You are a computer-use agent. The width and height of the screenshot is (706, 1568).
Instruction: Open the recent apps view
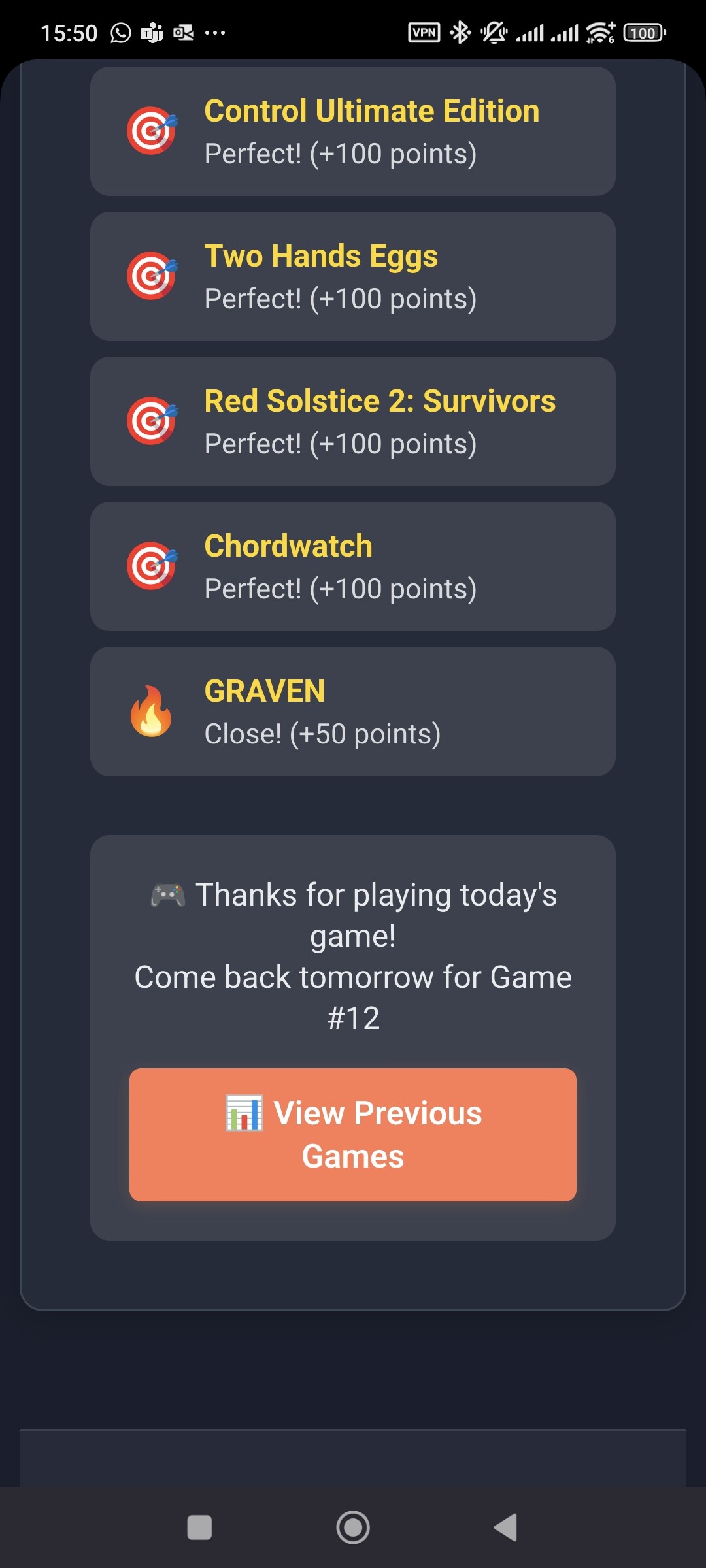[199, 1527]
